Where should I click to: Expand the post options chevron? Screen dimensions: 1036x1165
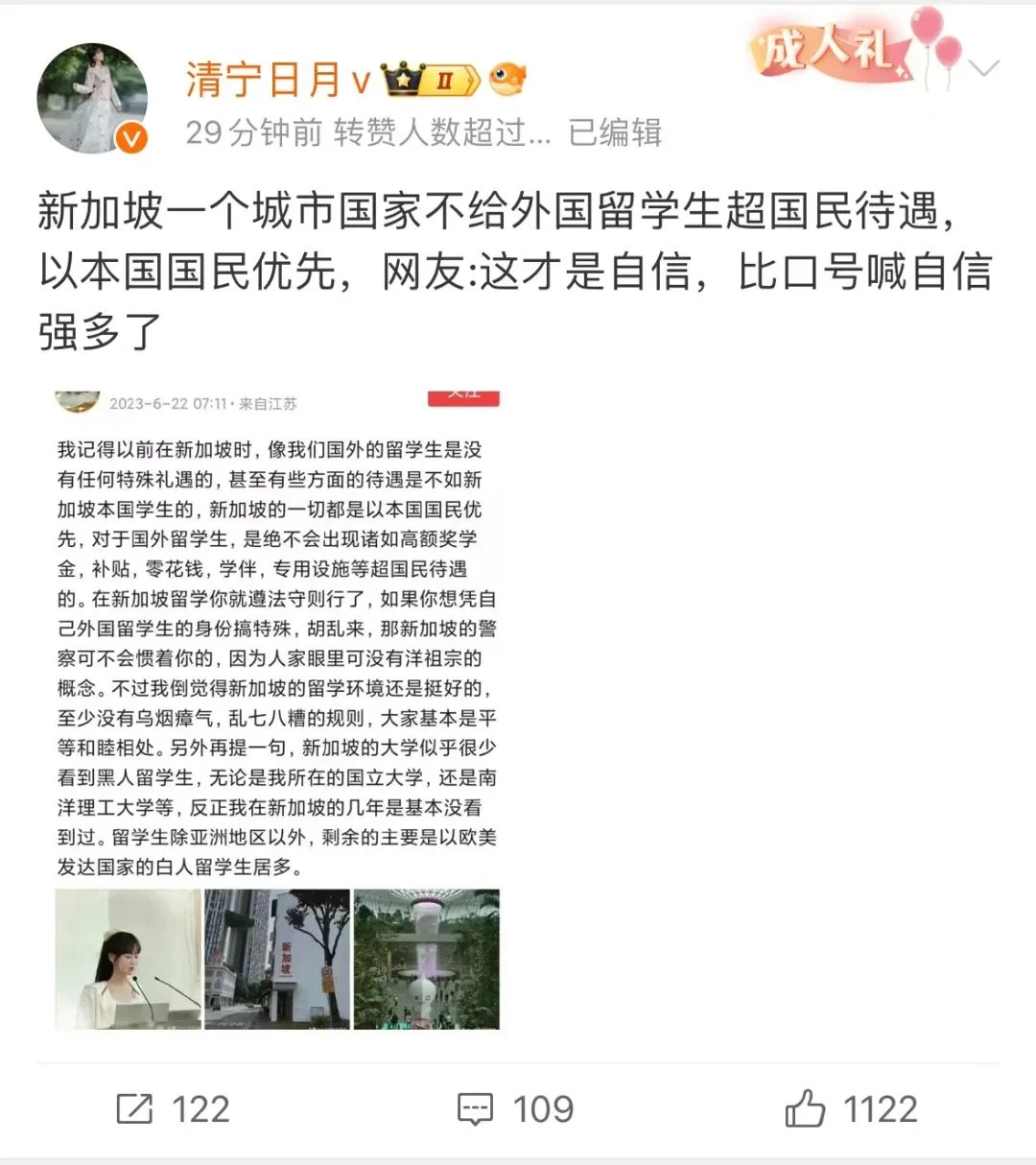pyautogui.click(x=984, y=68)
